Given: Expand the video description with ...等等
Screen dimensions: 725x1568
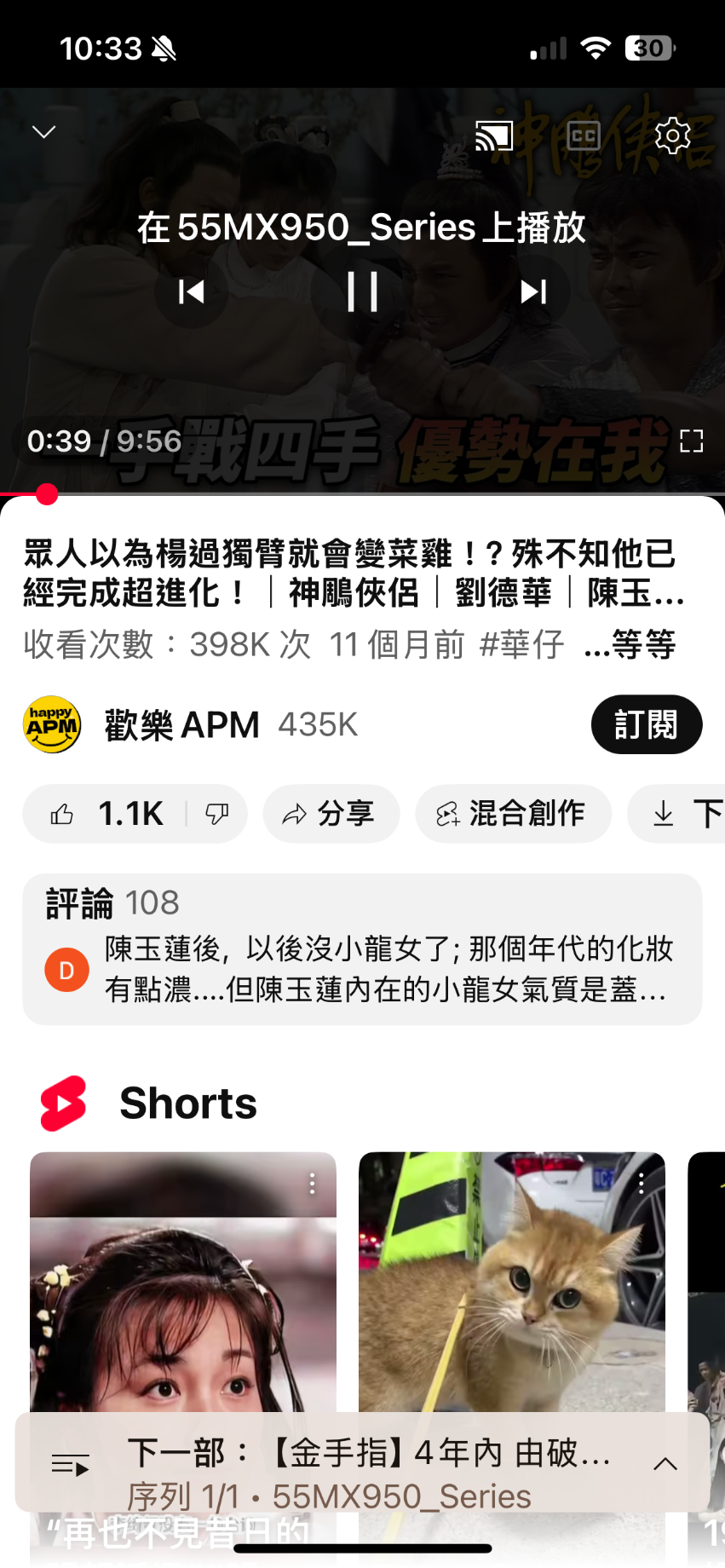Looking at the screenshot, I should pyautogui.click(x=630, y=645).
